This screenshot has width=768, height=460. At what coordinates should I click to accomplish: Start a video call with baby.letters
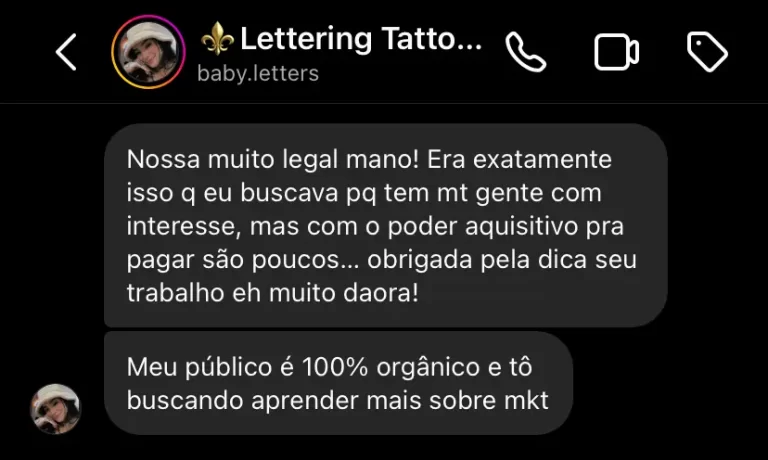[x=617, y=52]
